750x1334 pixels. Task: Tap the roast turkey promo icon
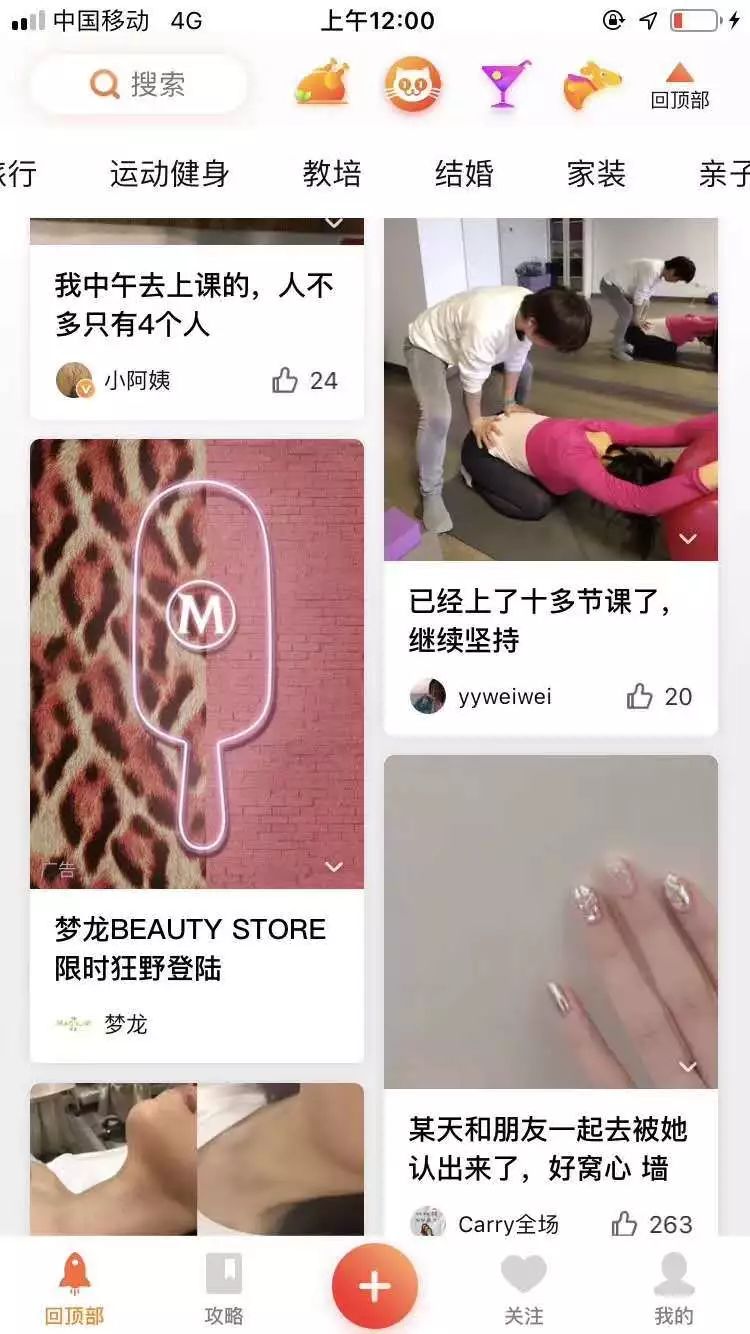[322, 85]
